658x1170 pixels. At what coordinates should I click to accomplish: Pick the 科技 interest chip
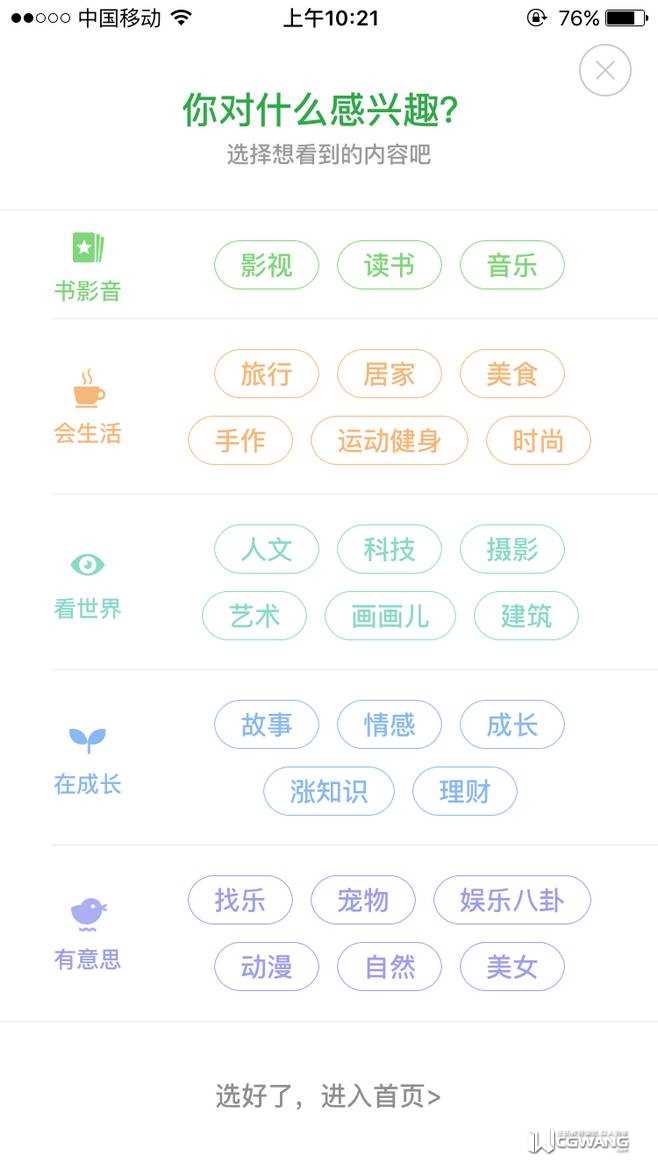[x=389, y=549]
